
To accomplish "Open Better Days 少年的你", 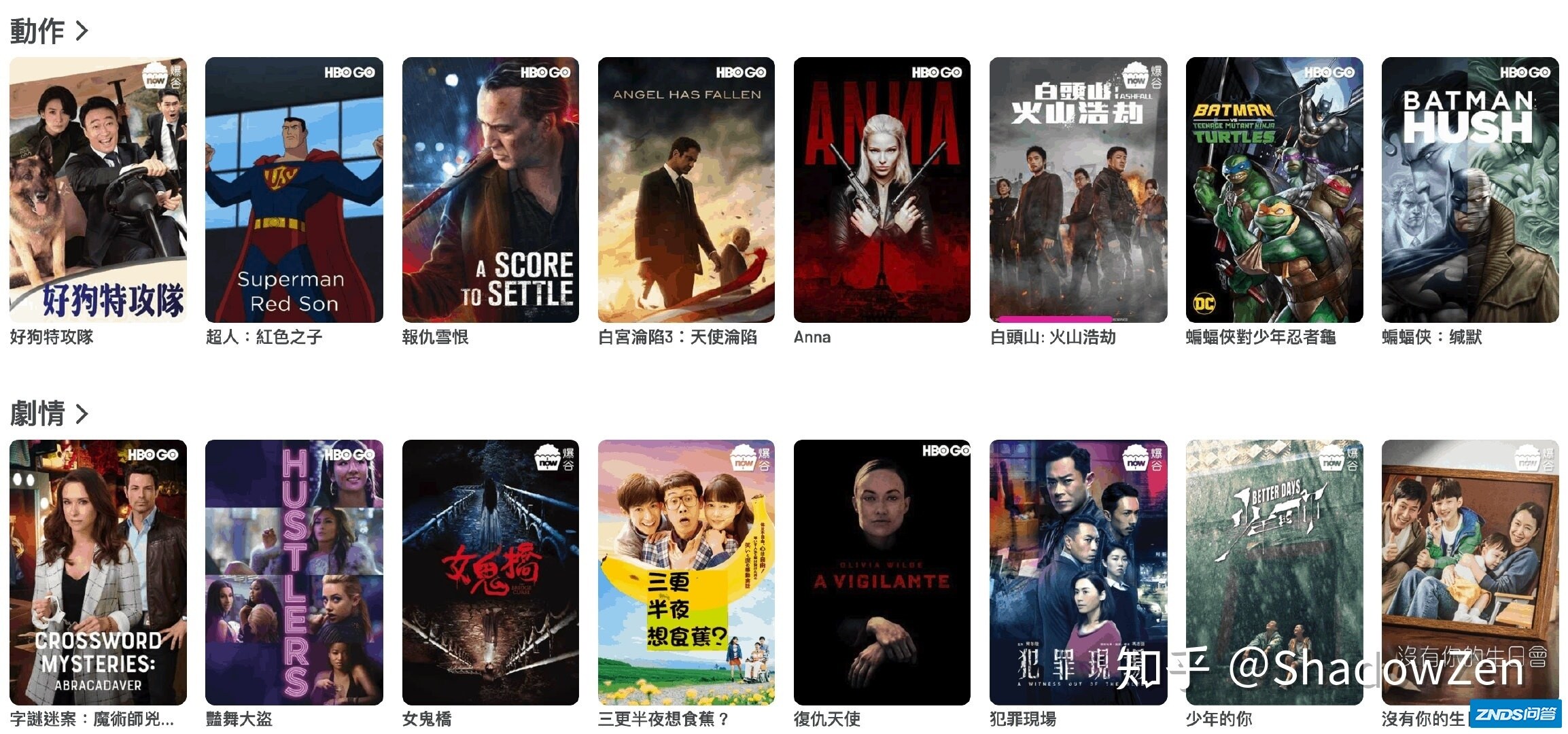I will [1274, 572].
